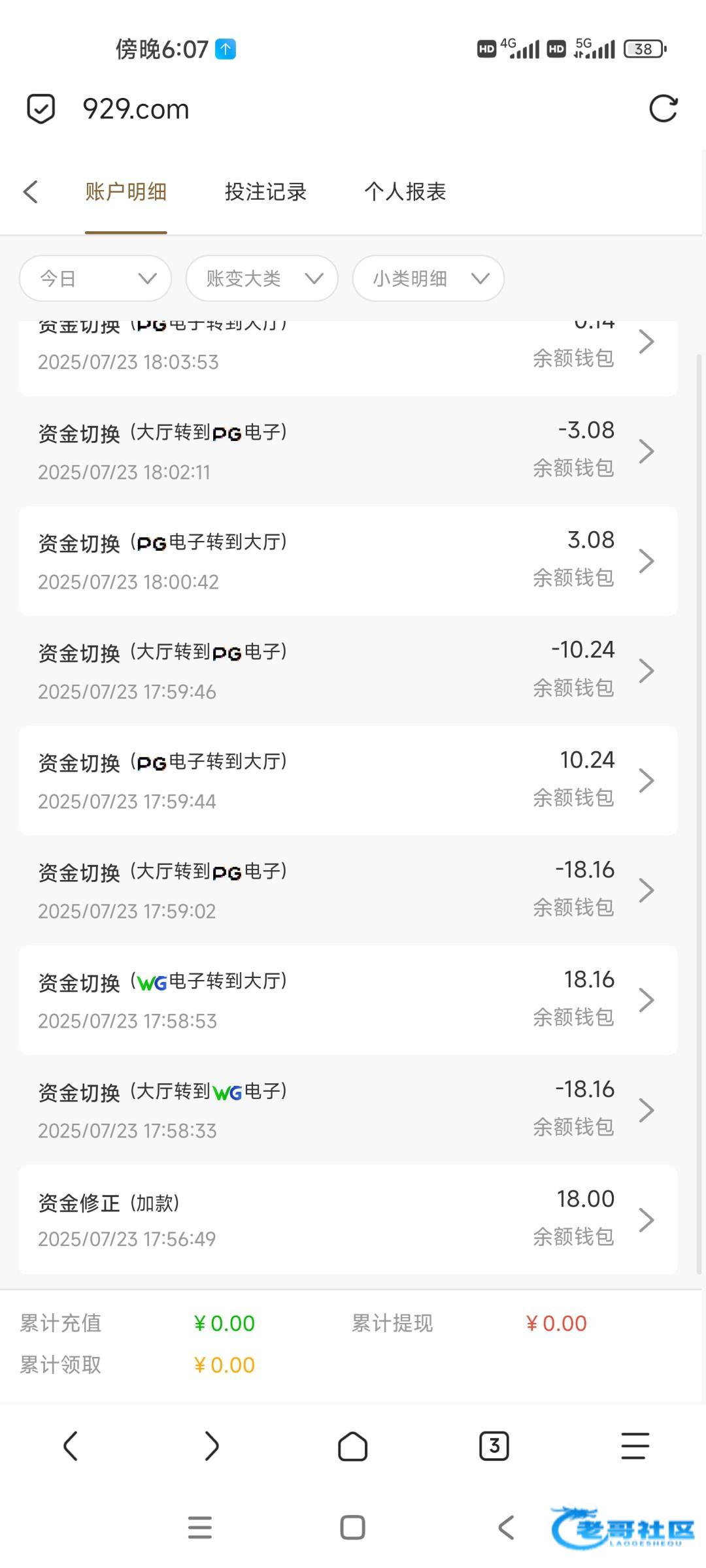706x1568 pixels.
Task: Tap the site security shield icon
Action: tap(41, 108)
